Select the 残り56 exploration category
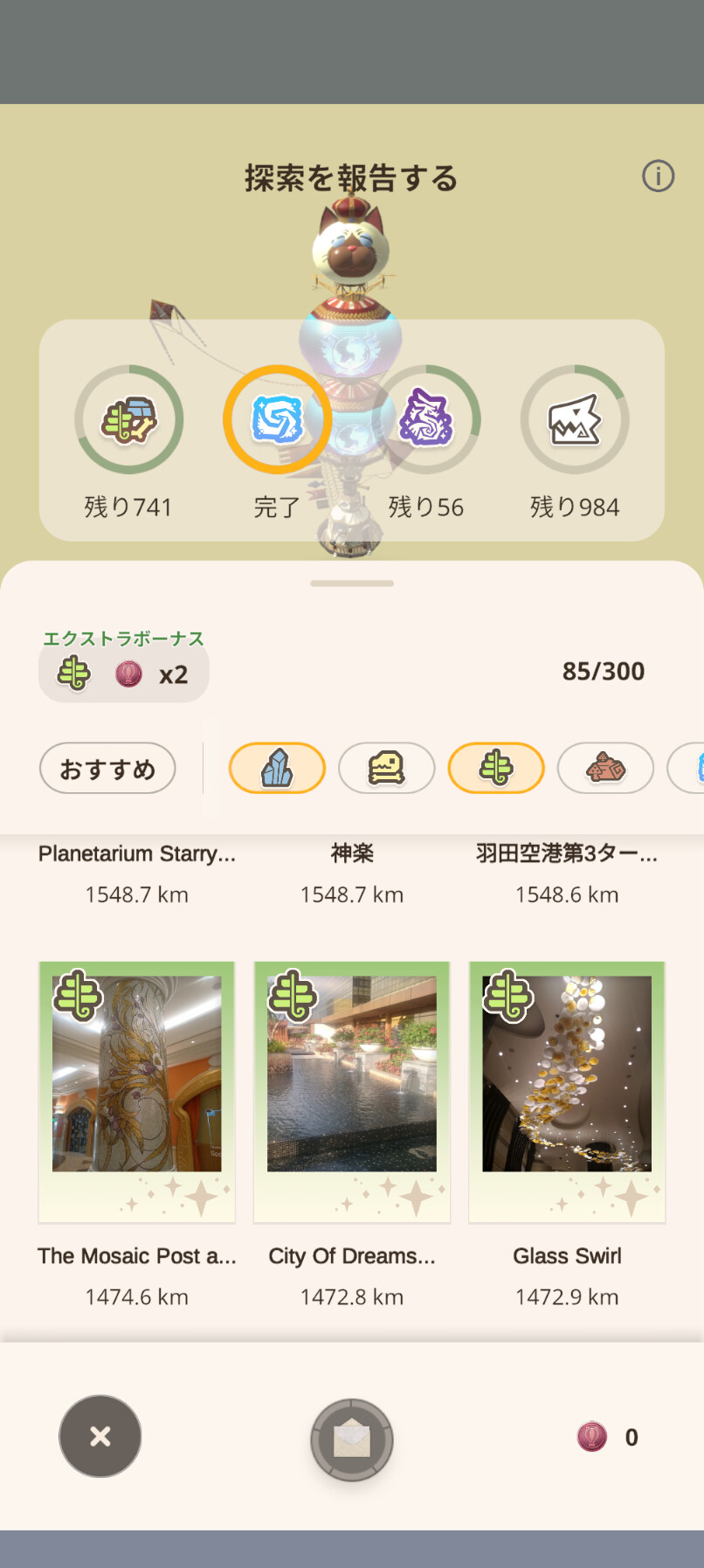Image resolution: width=704 pixels, height=1568 pixels. coord(426,421)
